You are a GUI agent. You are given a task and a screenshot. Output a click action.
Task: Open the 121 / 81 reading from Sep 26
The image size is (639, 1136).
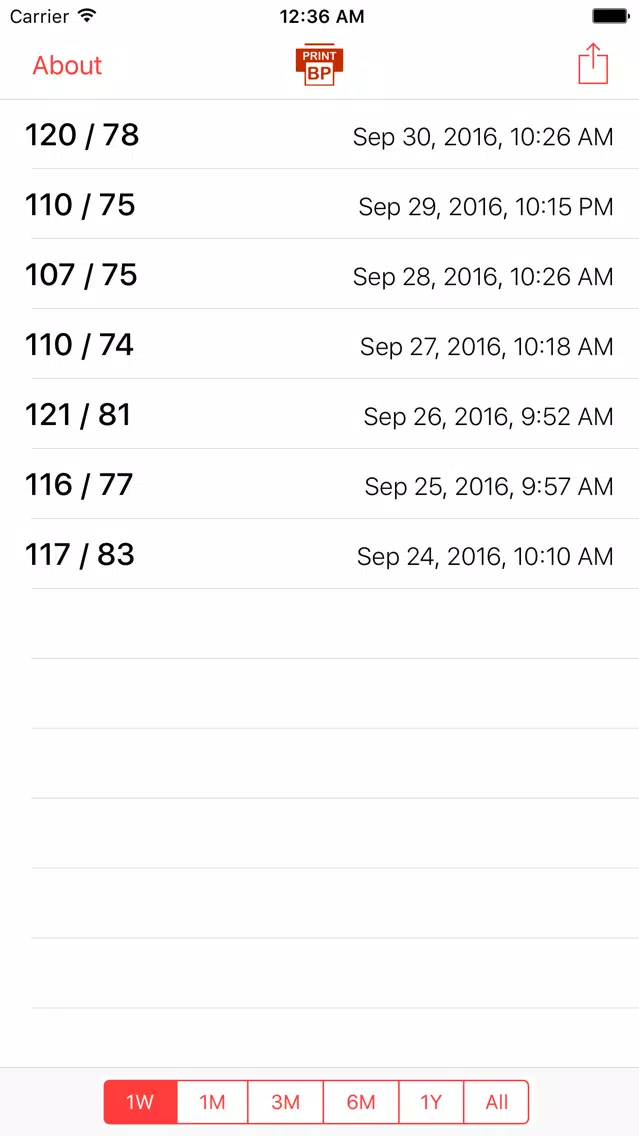[320, 414]
